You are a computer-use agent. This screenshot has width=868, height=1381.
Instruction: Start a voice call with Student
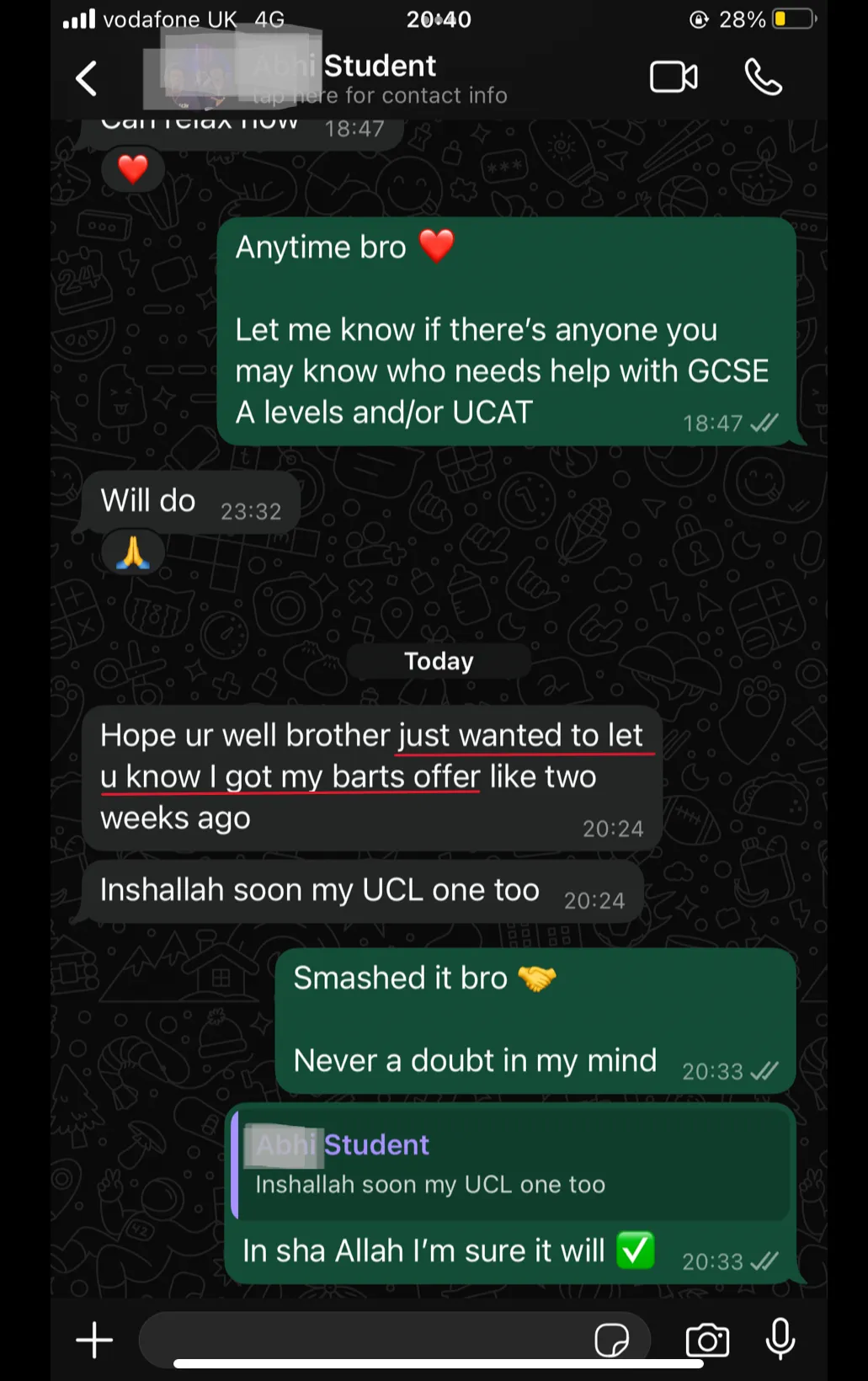(x=763, y=77)
